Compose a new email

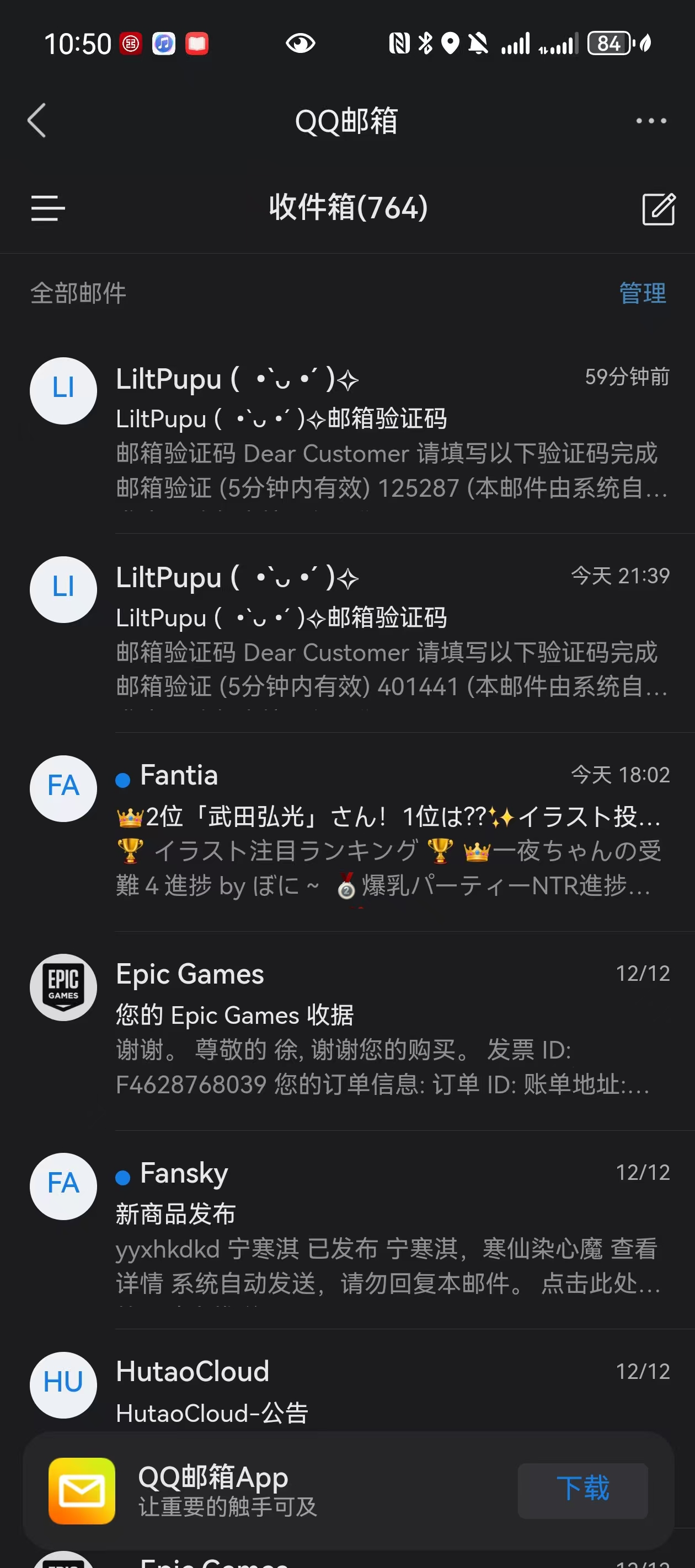point(658,209)
